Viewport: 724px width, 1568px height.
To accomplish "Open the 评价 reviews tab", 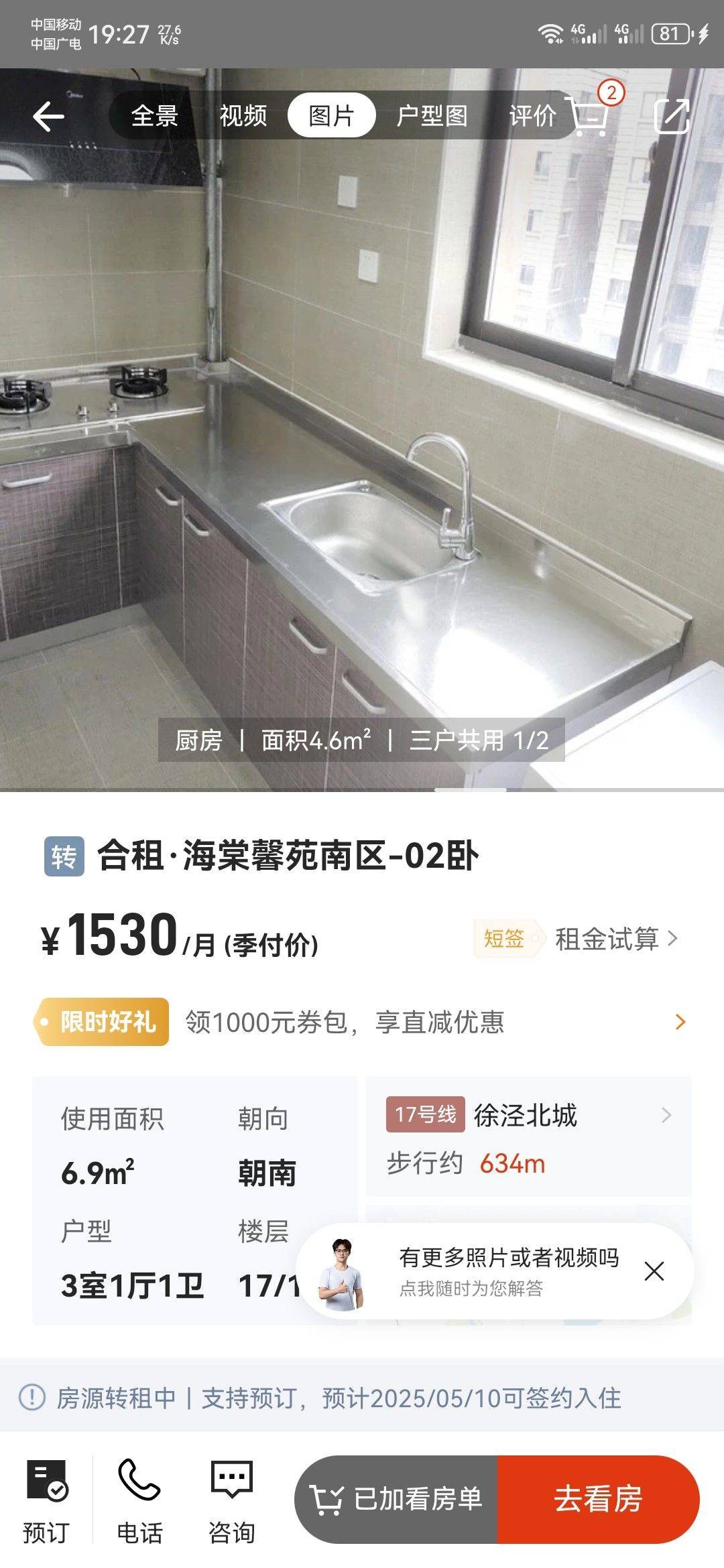I will (532, 116).
